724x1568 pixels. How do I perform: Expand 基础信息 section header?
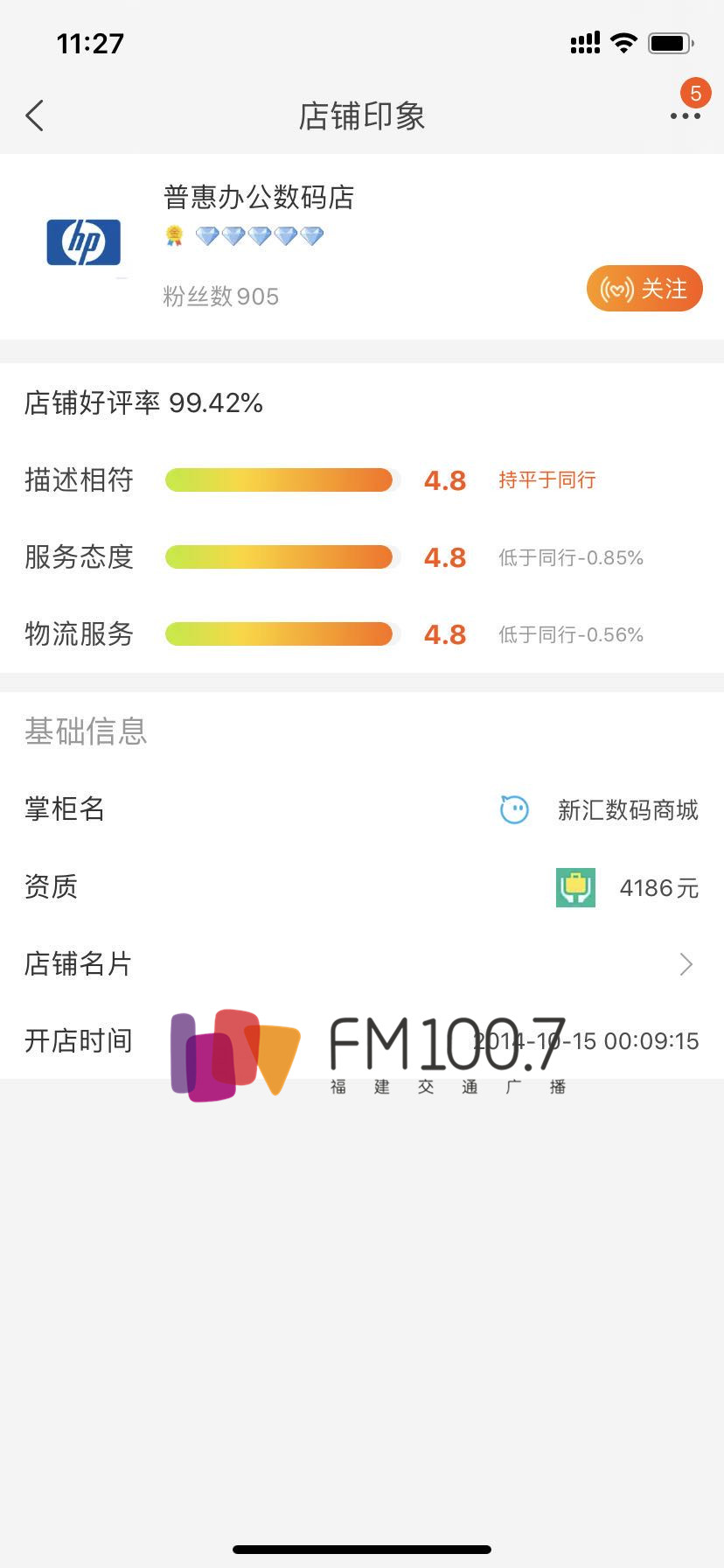[x=86, y=730]
